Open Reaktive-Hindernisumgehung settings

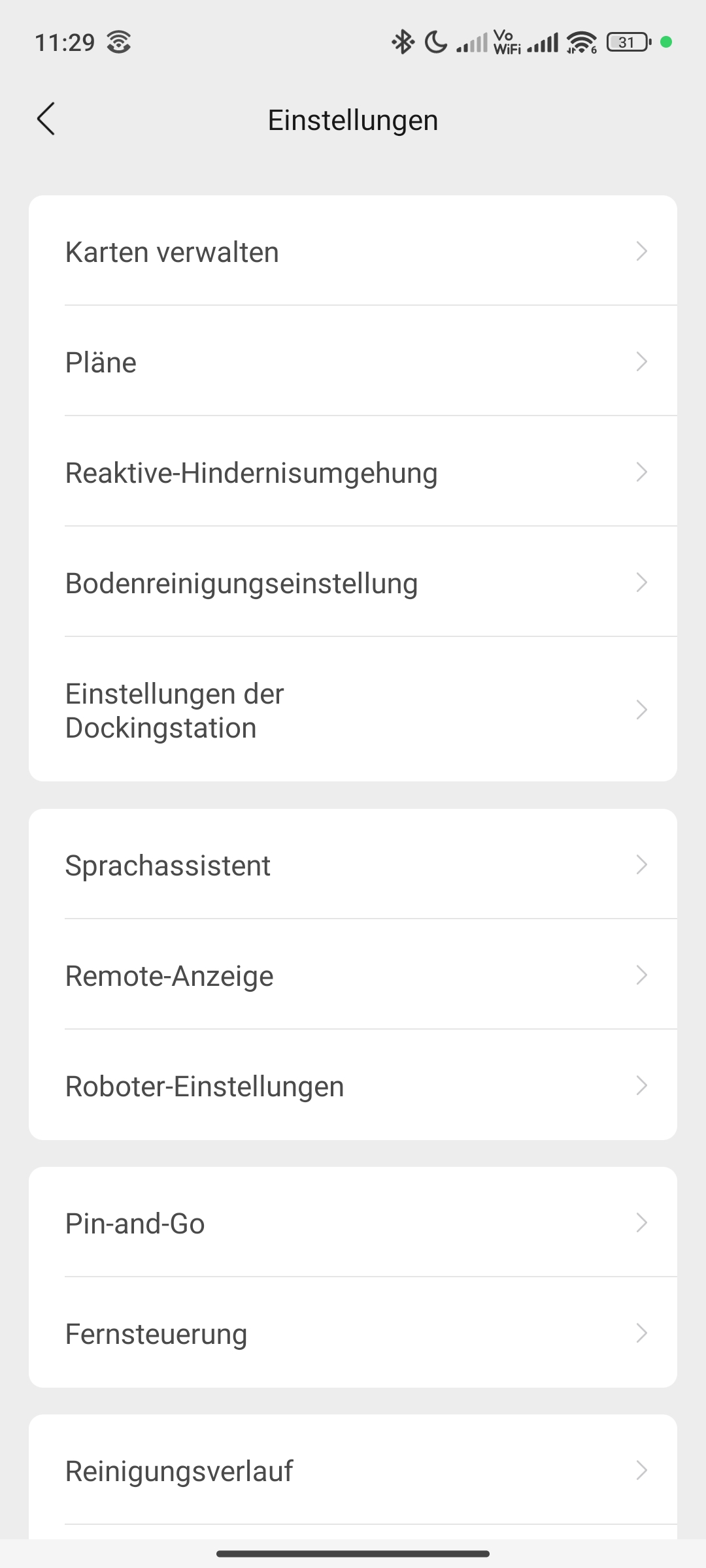353,472
